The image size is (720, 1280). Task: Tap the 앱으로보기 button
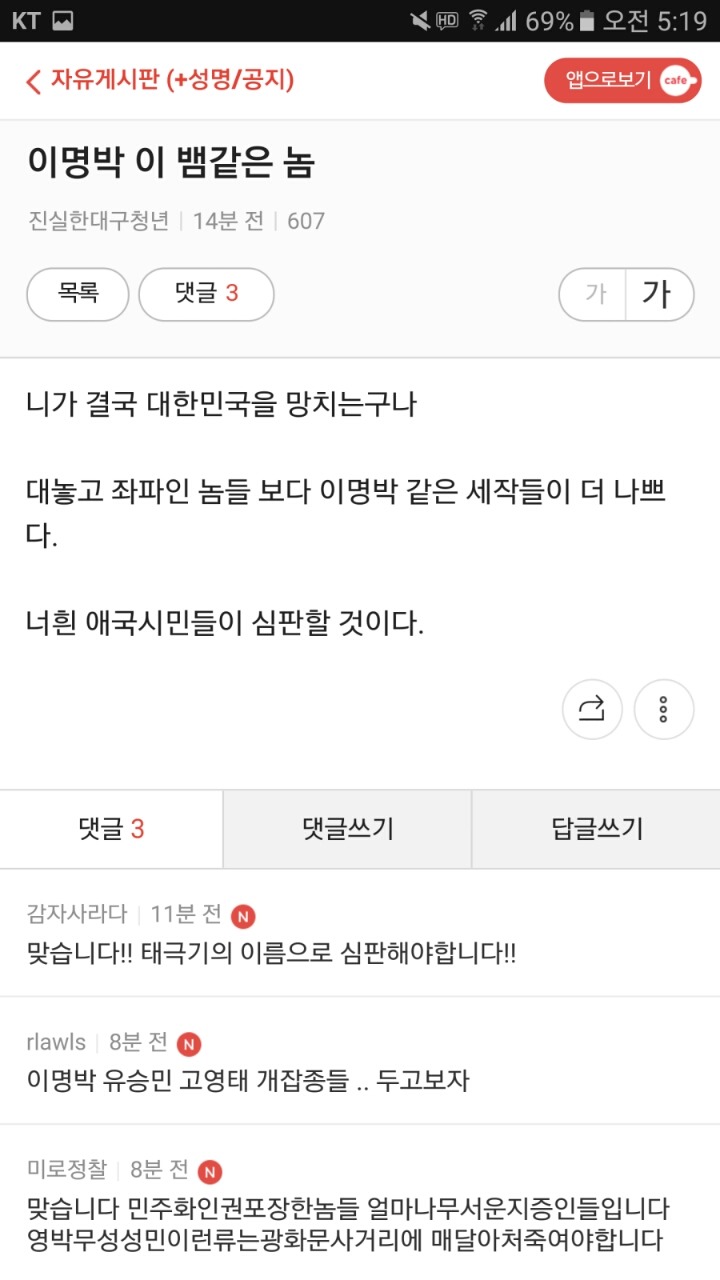coord(622,81)
